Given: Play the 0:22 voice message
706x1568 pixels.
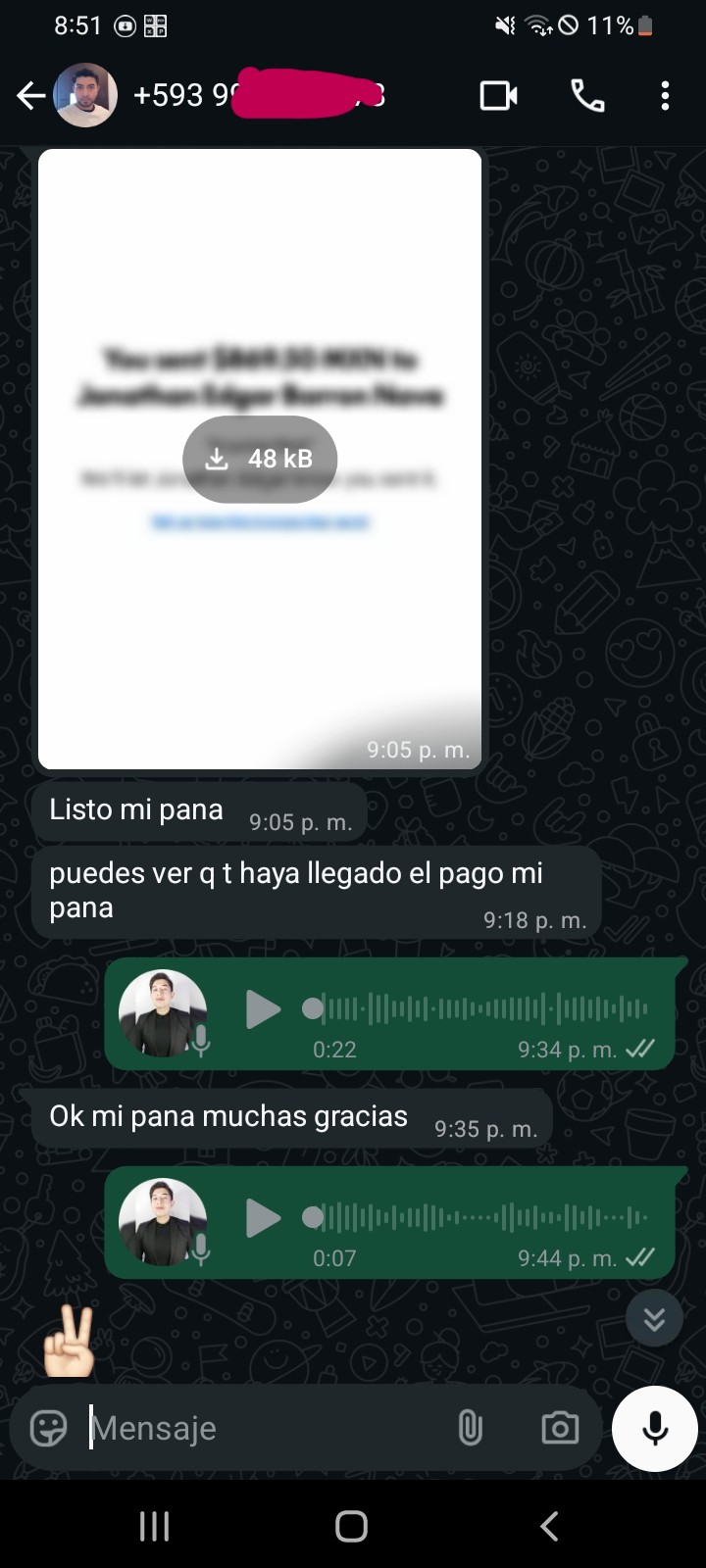Looking at the screenshot, I should (x=262, y=1009).
